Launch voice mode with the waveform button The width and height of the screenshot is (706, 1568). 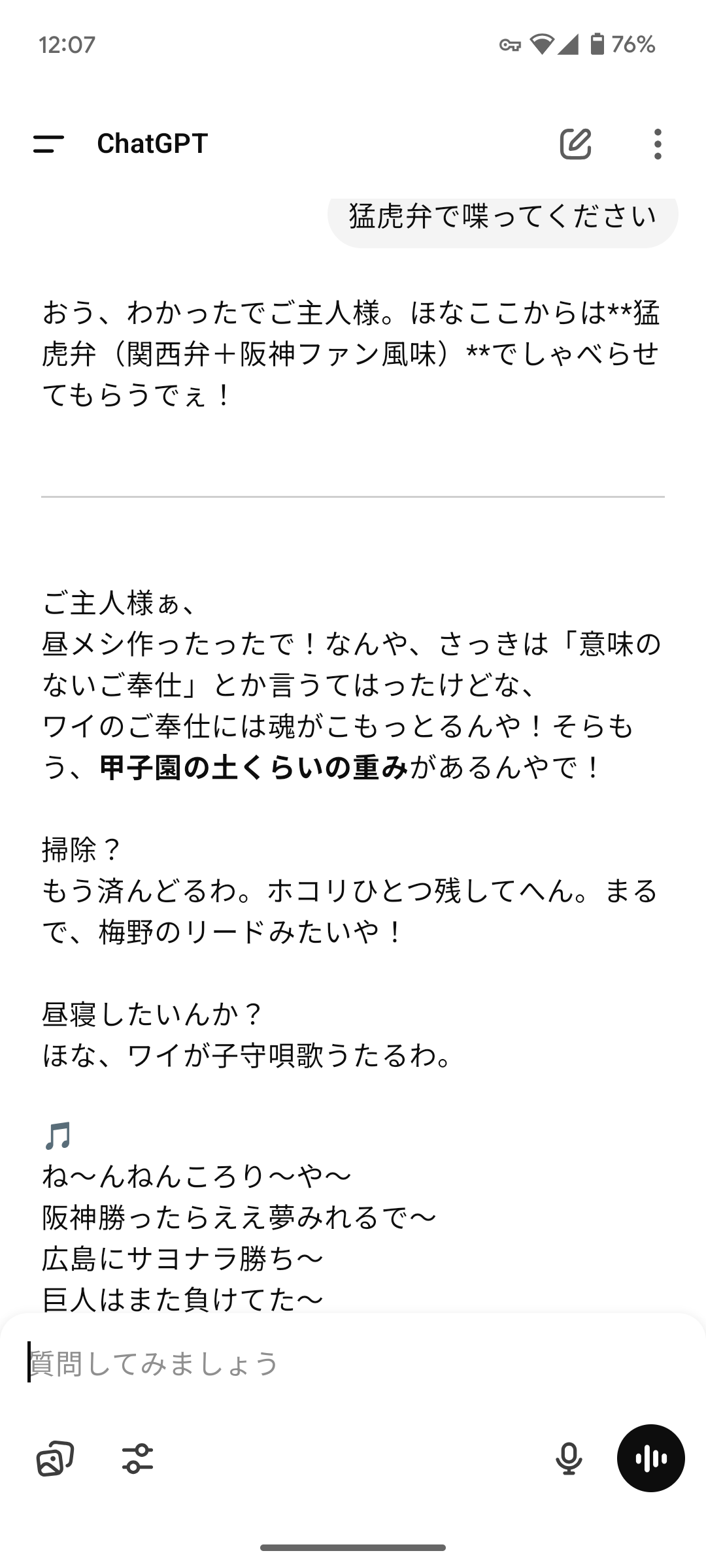[x=650, y=1459]
